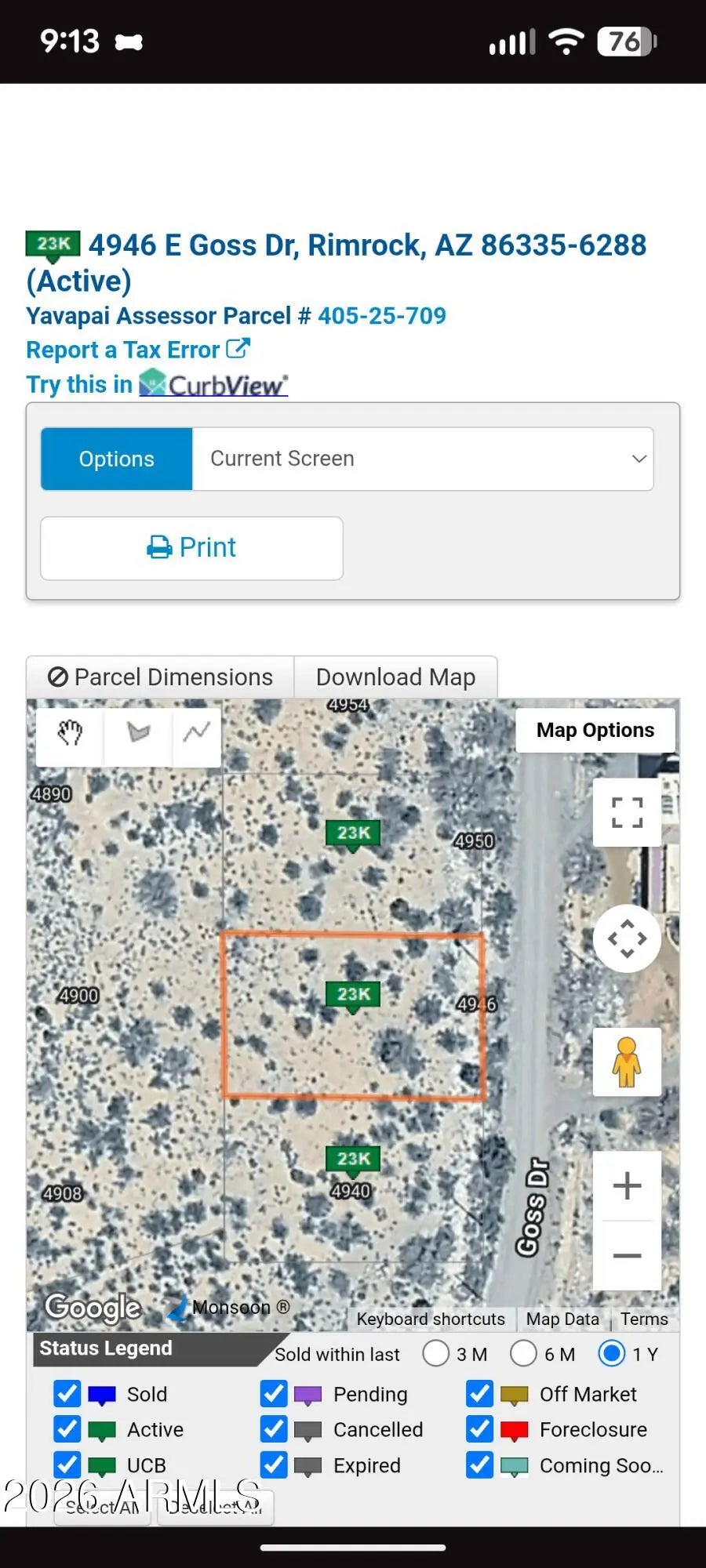
Task: Enter fullscreen map view
Action: pyautogui.click(x=627, y=812)
